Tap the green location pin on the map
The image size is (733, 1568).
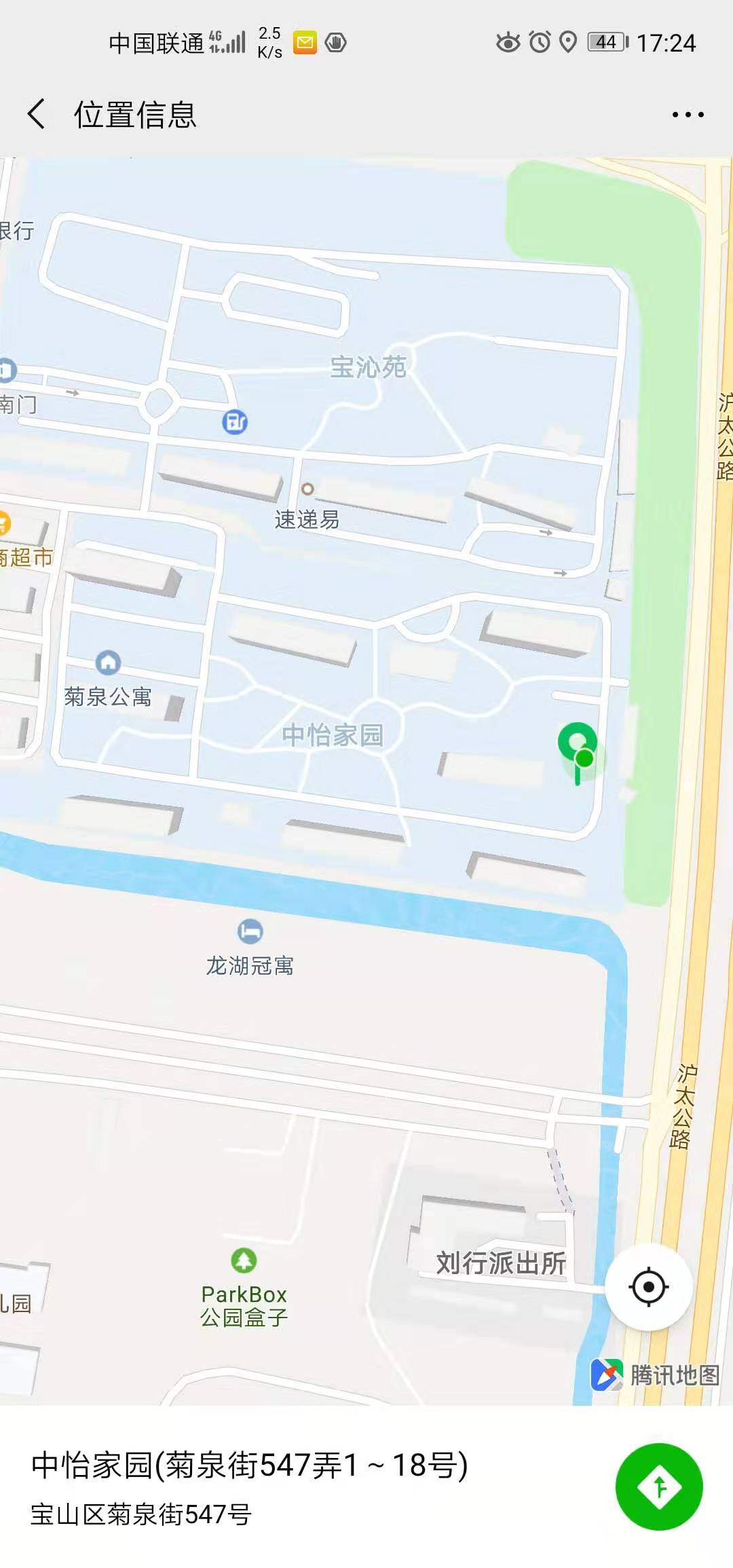coord(578,745)
